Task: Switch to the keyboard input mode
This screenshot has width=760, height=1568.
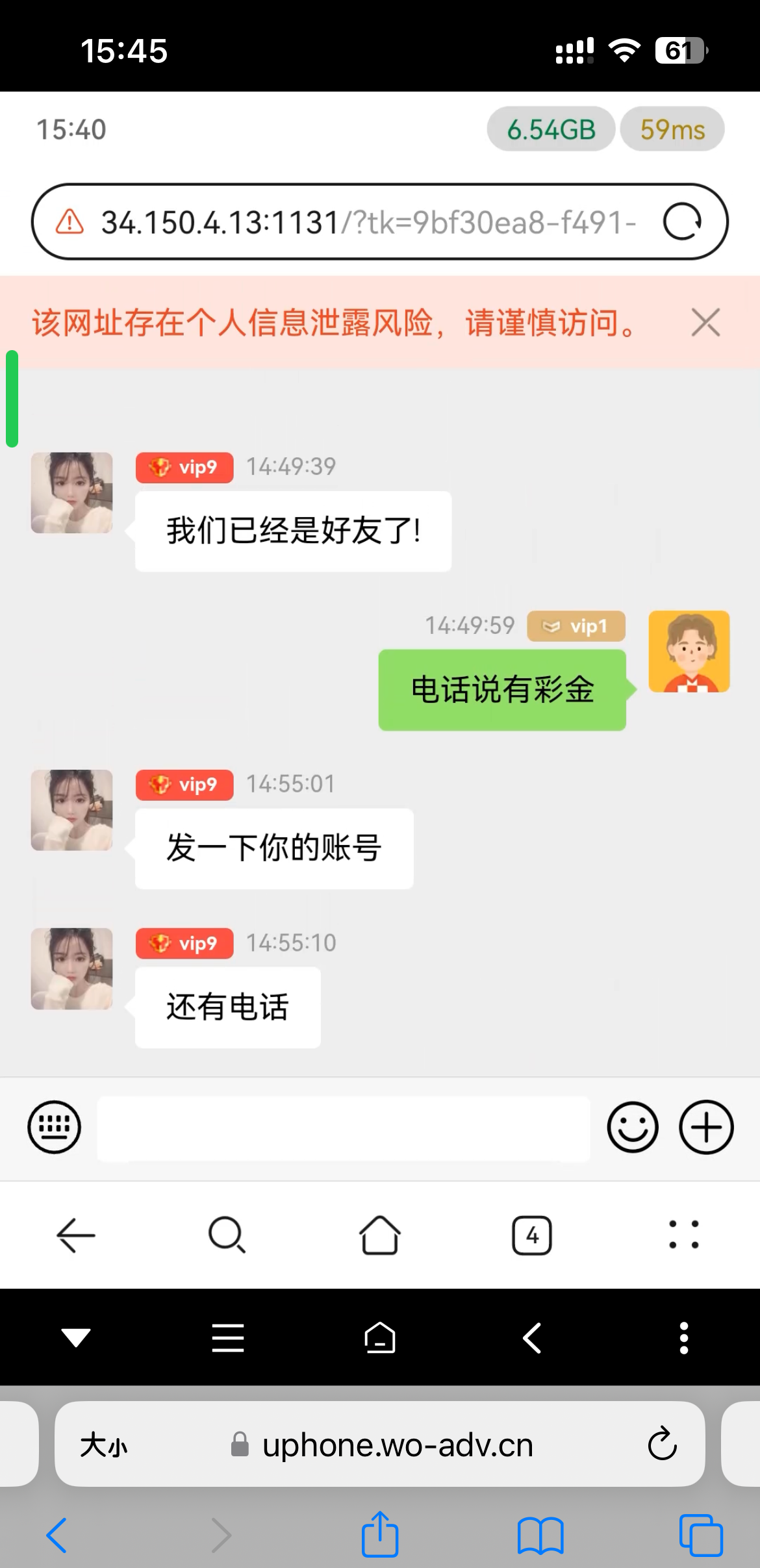Action: (x=55, y=1127)
